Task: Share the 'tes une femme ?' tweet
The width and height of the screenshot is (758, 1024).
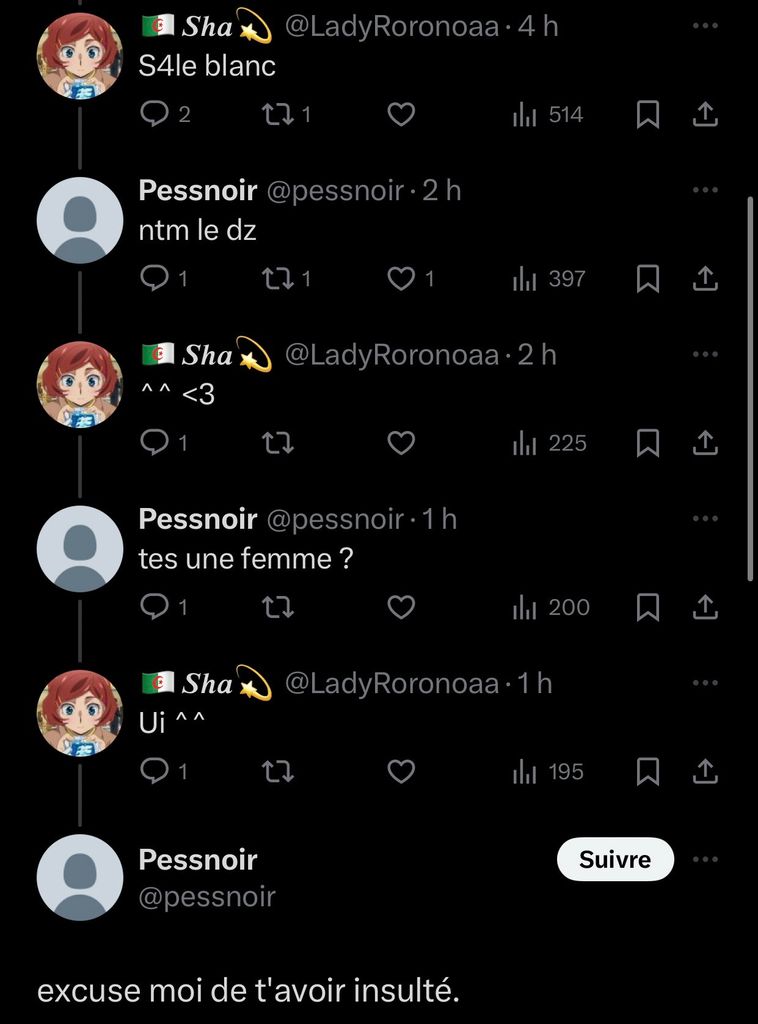Action: [x=705, y=607]
